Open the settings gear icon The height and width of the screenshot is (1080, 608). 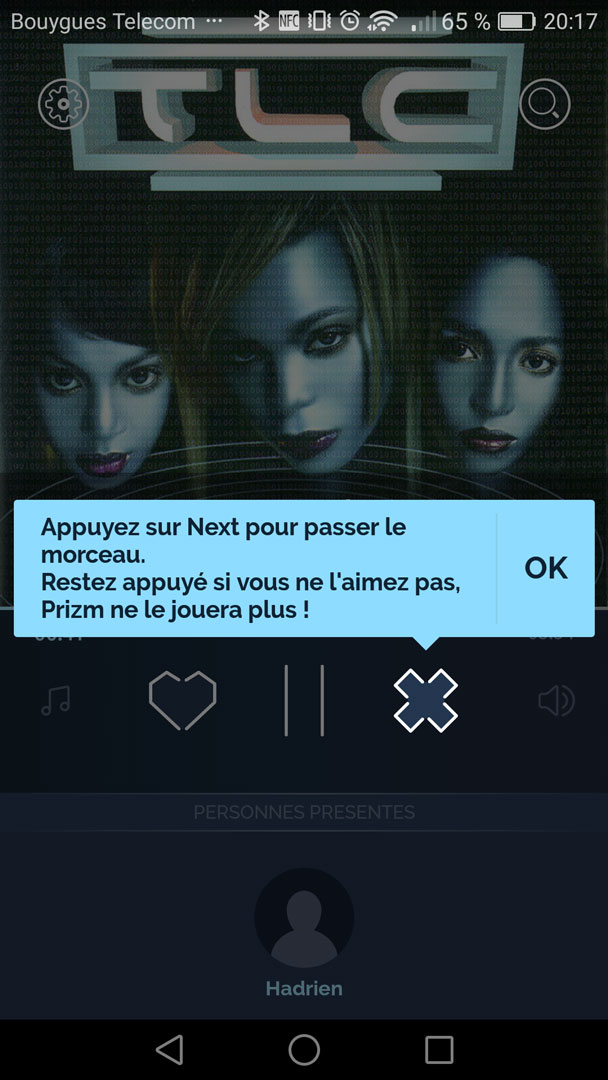(63, 104)
